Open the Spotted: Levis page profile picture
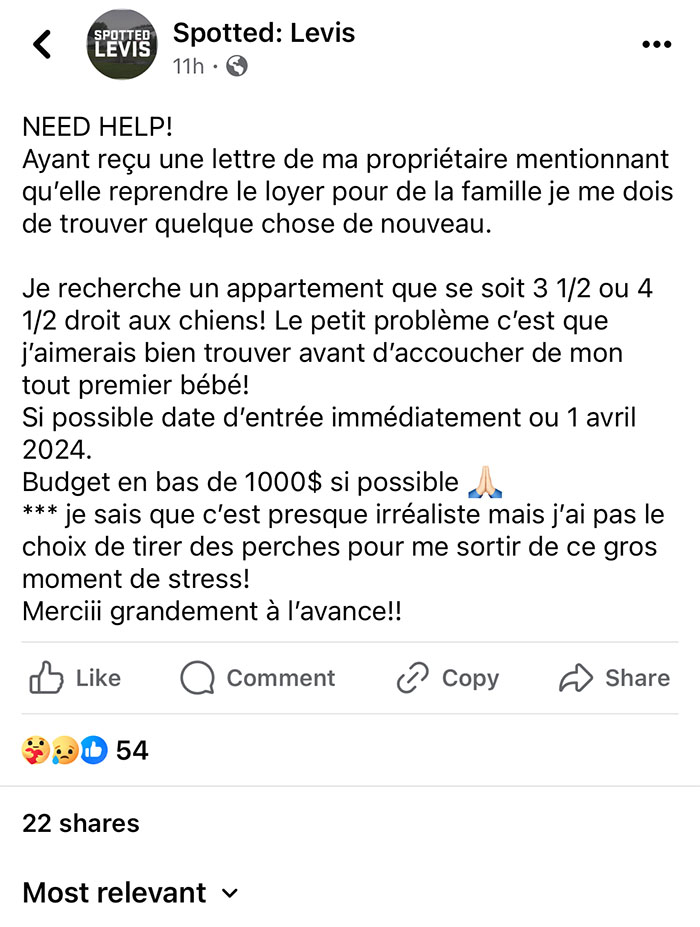 pyautogui.click(x=122, y=44)
